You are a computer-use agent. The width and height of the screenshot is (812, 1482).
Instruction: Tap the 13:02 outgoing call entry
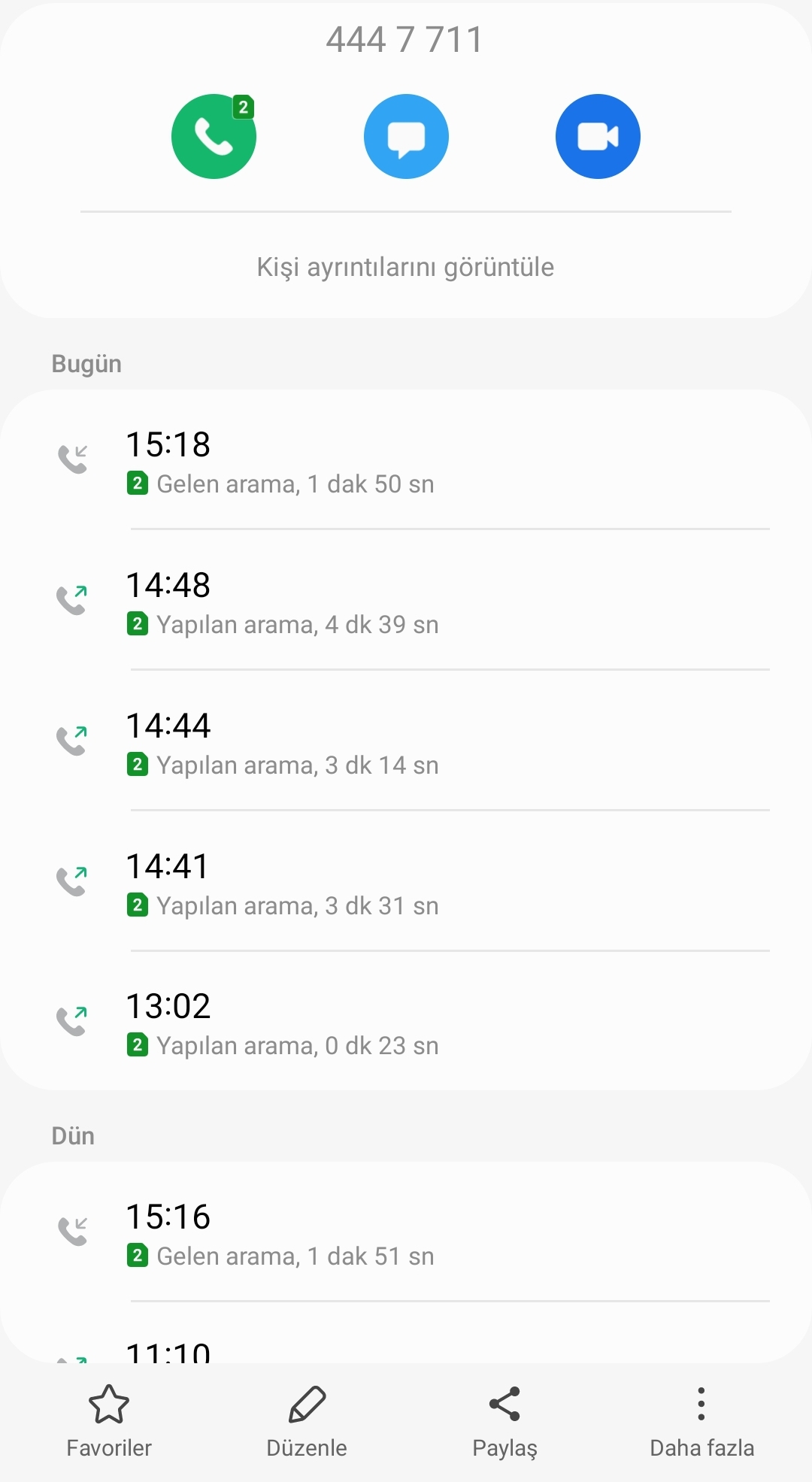click(406, 1021)
